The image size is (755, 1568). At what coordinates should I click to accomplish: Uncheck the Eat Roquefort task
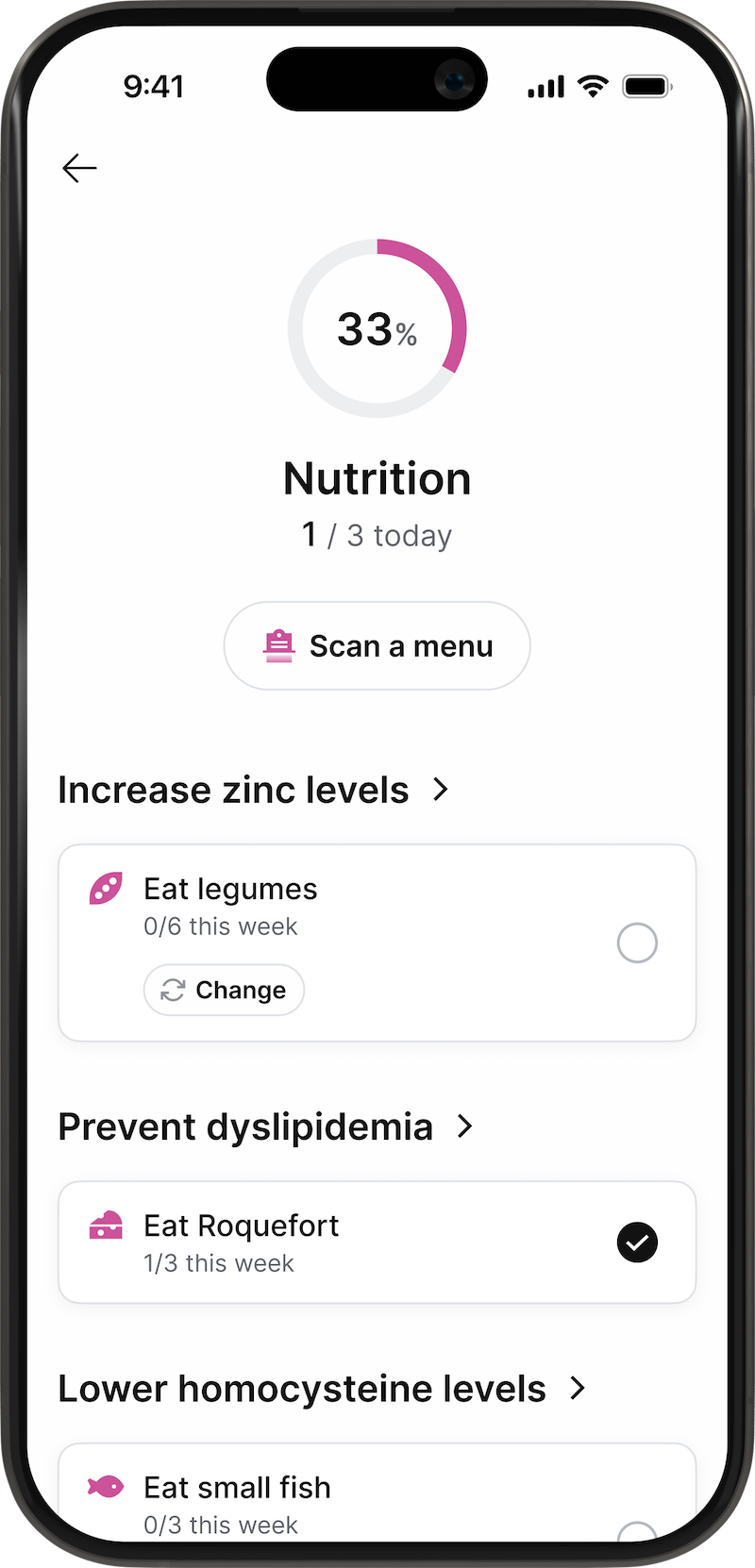point(637,1242)
